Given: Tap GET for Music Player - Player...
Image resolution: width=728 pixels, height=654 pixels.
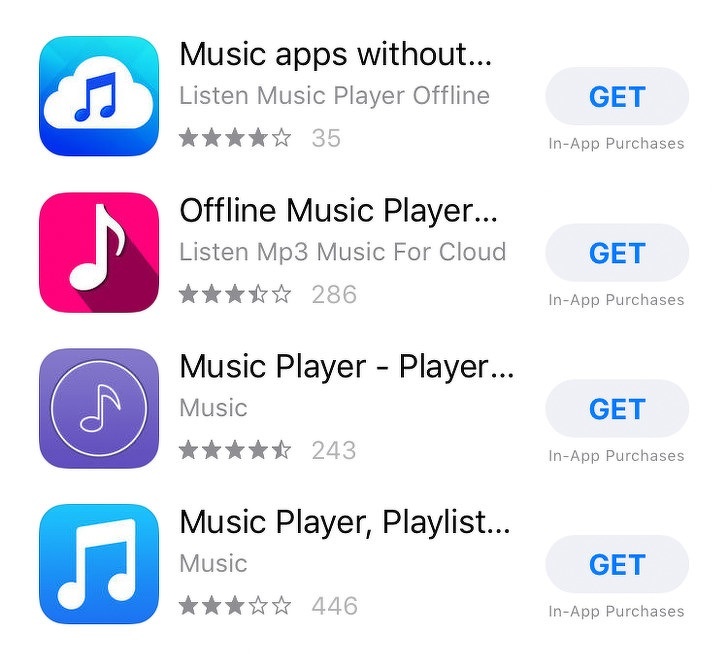Looking at the screenshot, I should pos(616,408).
